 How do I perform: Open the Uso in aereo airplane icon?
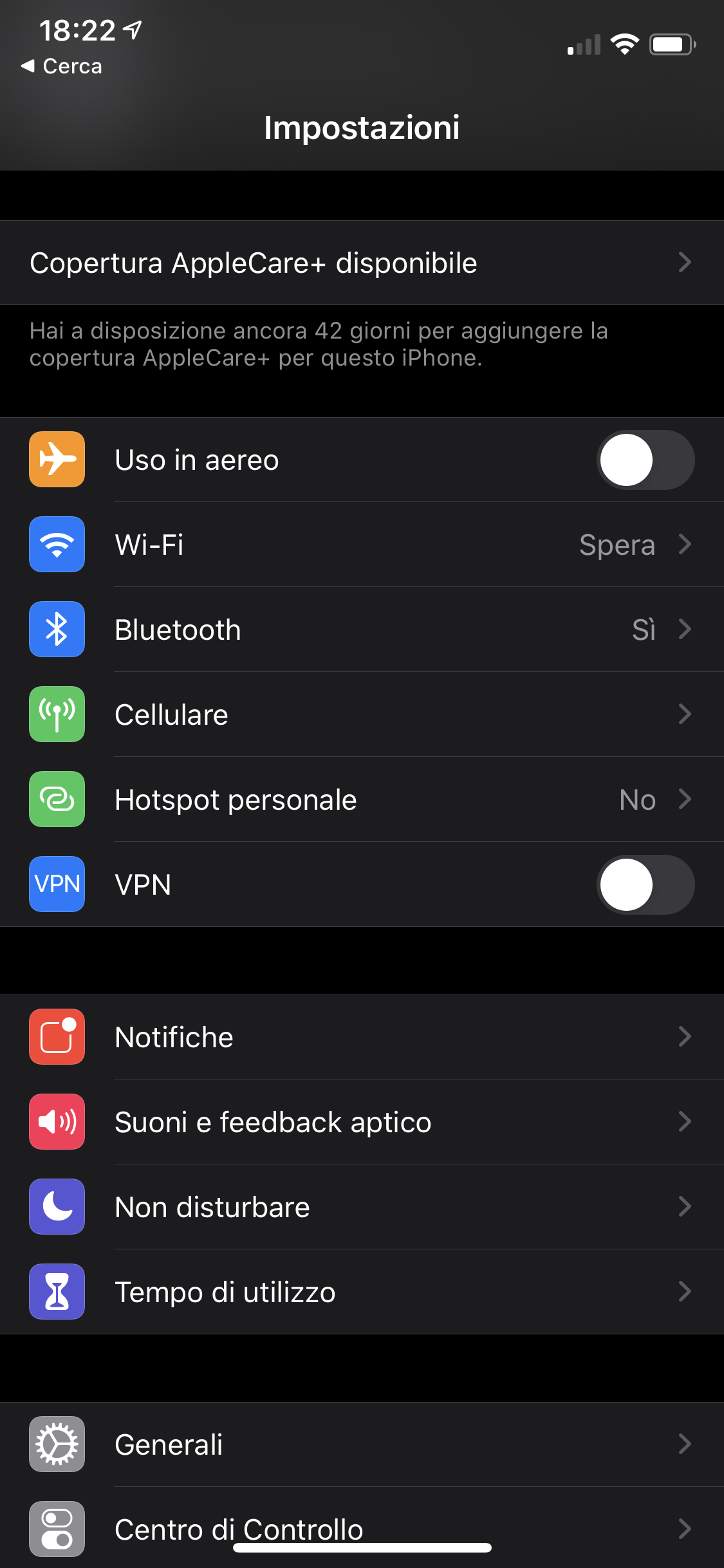(x=57, y=460)
